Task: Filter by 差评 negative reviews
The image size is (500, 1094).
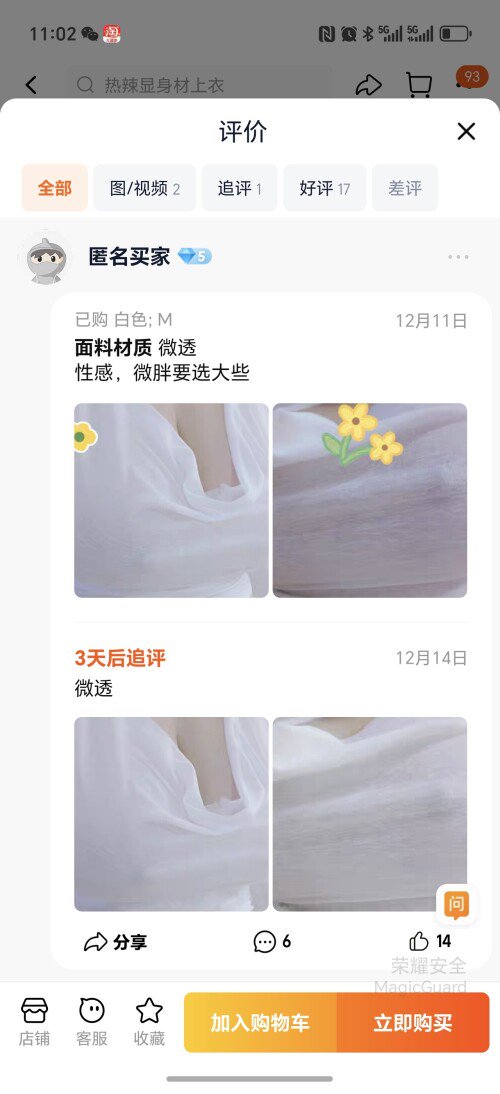Action: [405, 188]
